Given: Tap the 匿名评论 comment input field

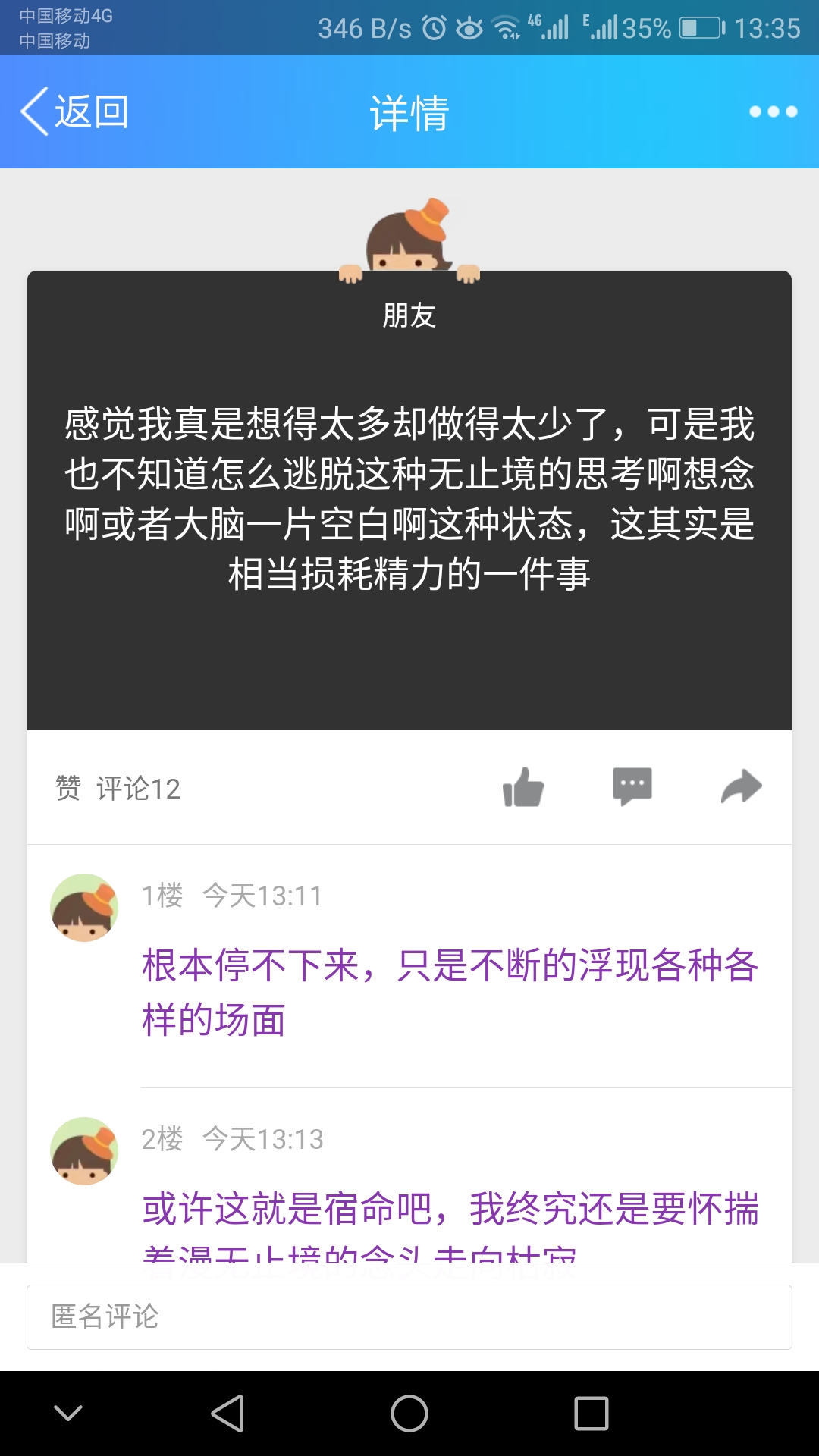Looking at the screenshot, I should 409,1317.
